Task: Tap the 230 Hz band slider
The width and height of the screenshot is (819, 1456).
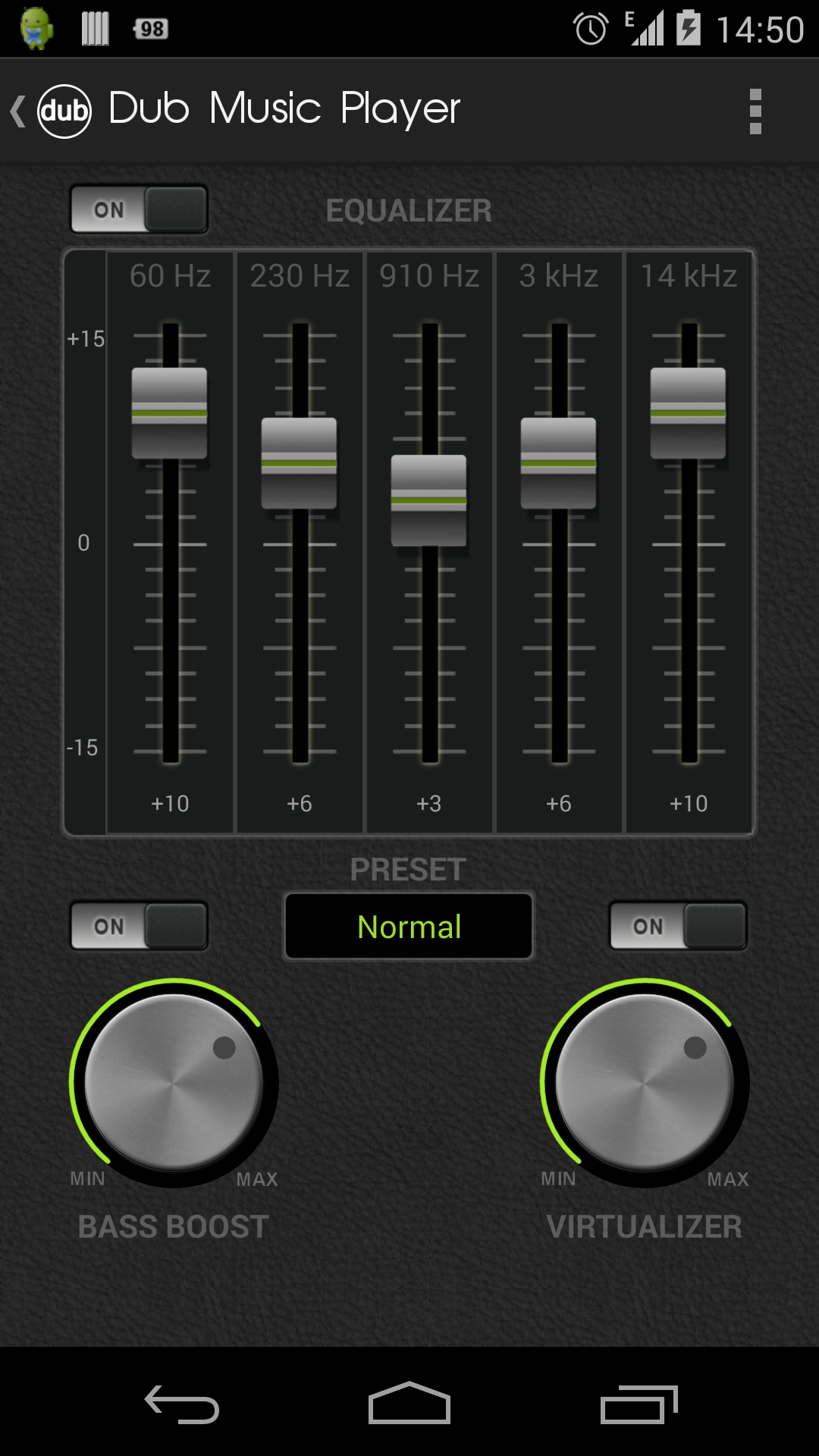Action: click(x=300, y=463)
